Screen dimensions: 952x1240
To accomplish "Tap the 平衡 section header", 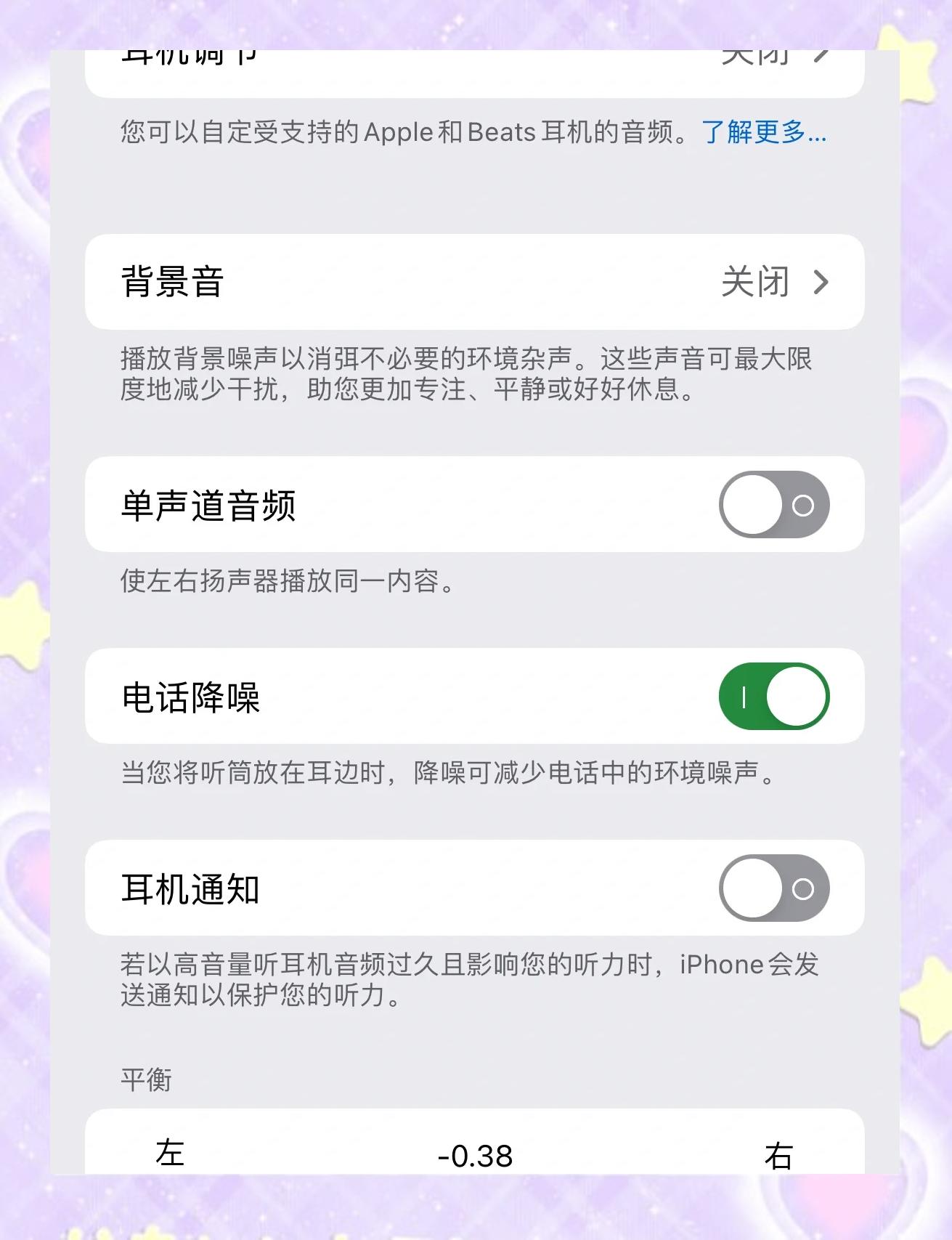I will coord(145,1082).
